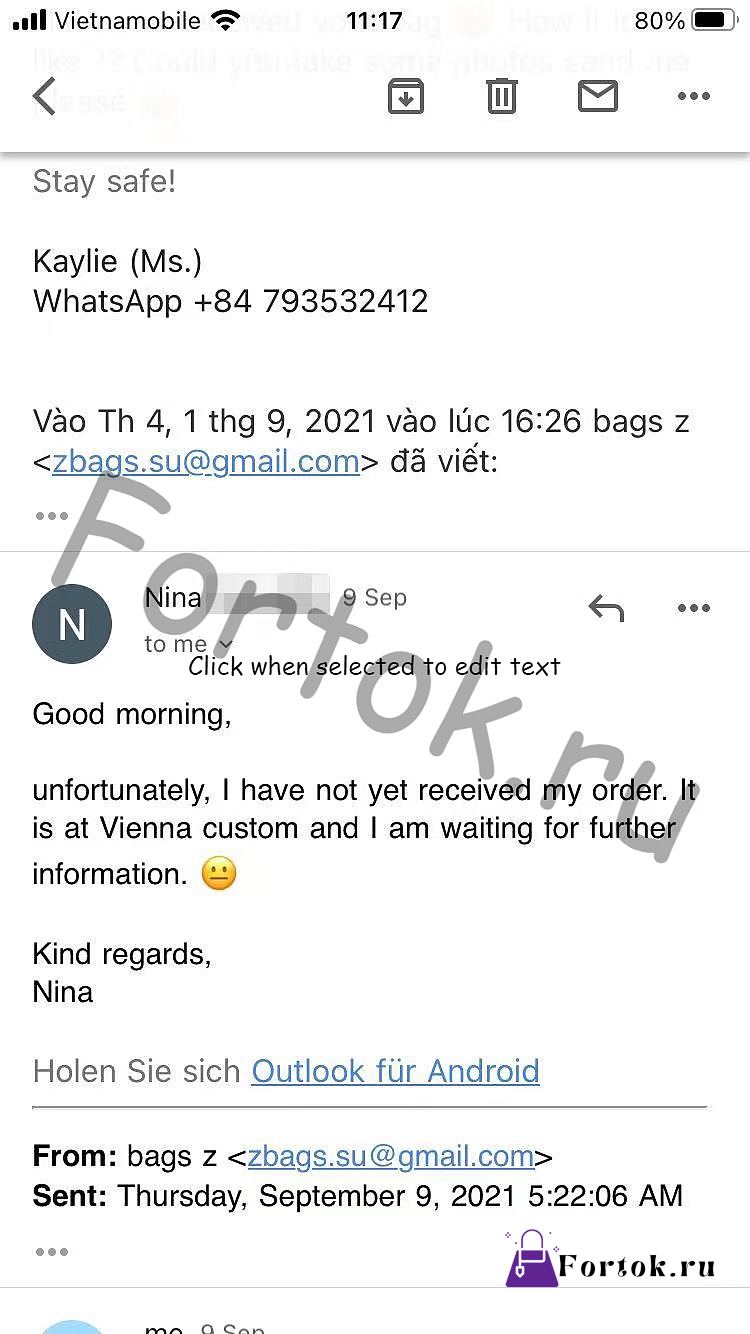Image resolution: width=750 pixels, height=1334 pixels.
Task: Open the top bar overflow menu
Action: pyautogui.click(x=693, y=97)
